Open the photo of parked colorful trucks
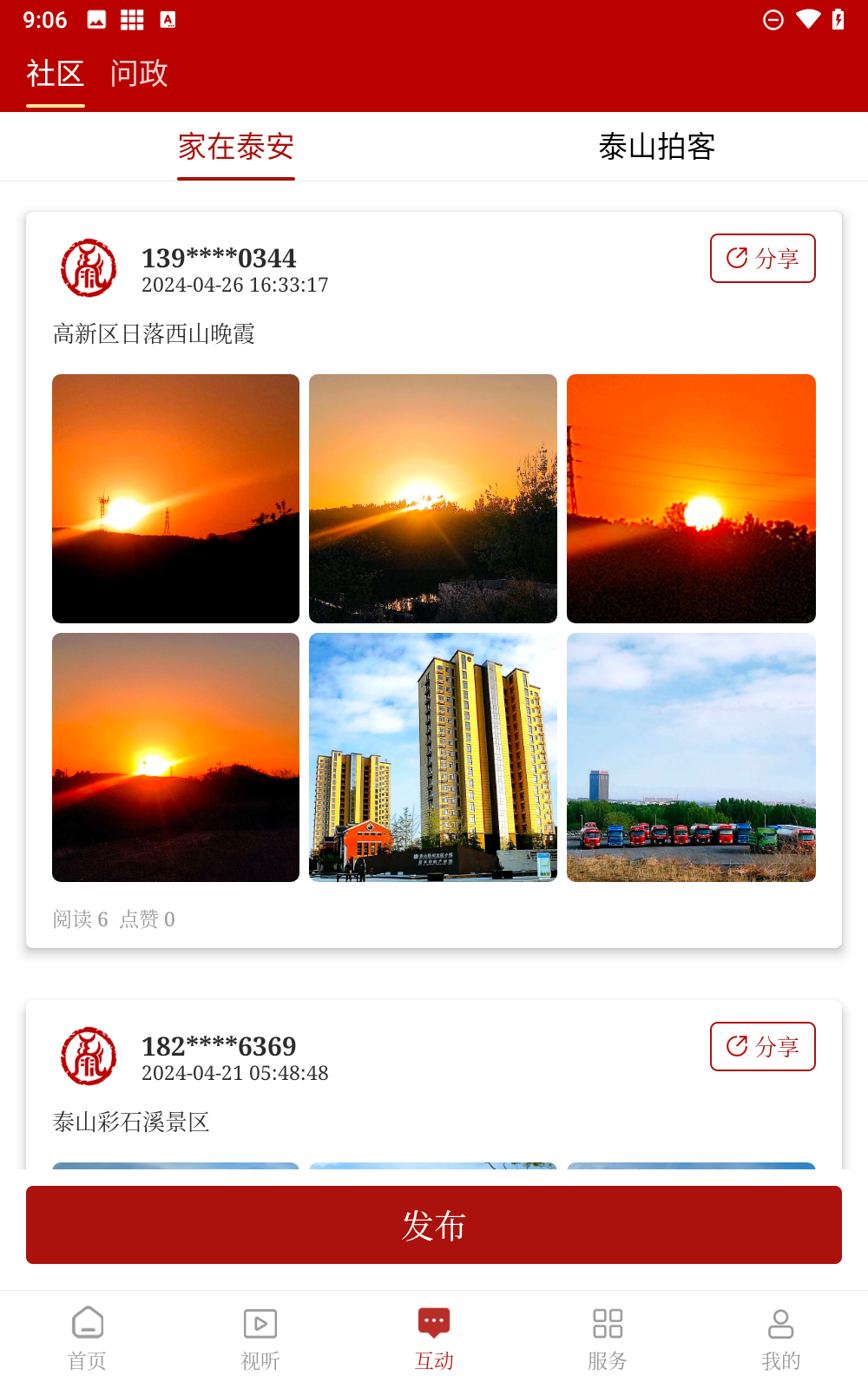Screen dimensions: 868x1389 (691, 757)
